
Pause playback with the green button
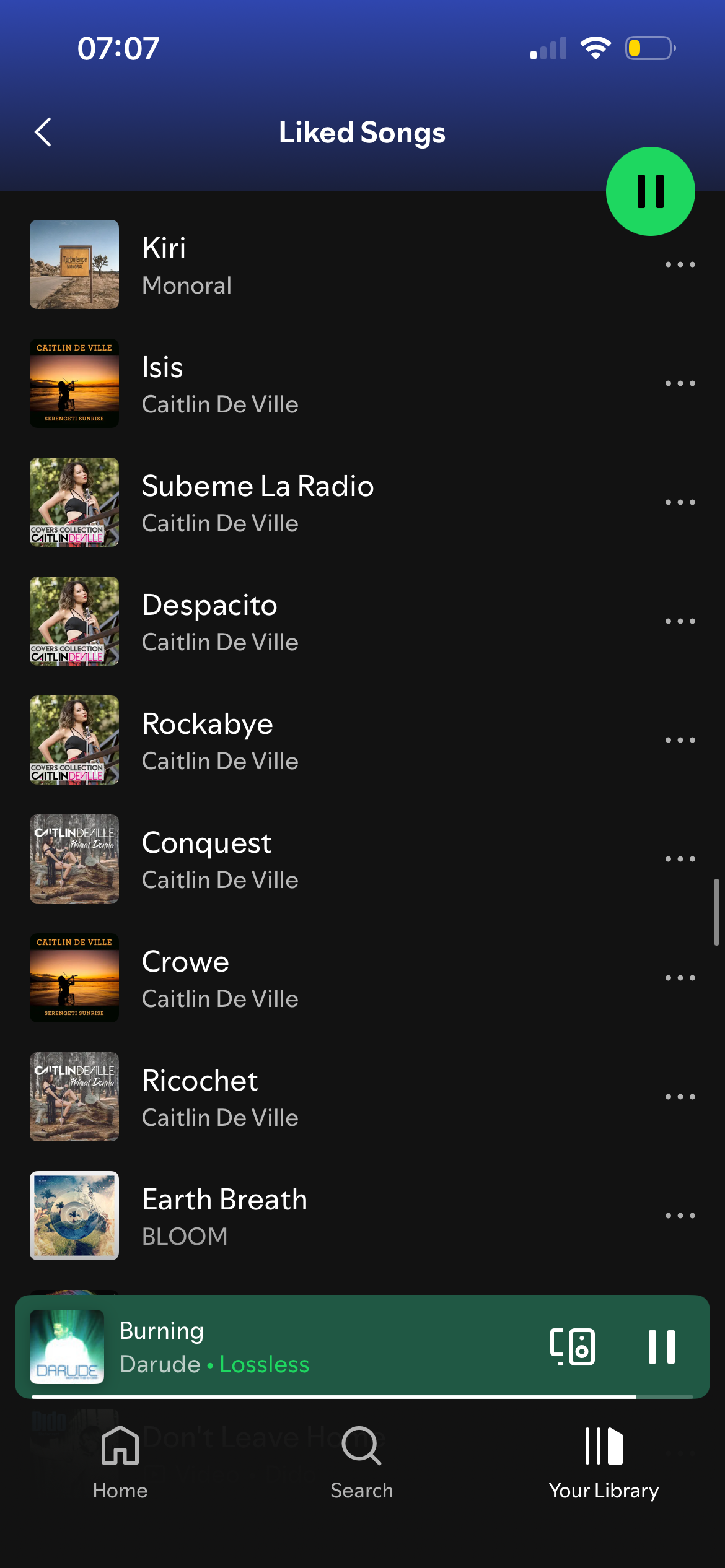[650, 191]
